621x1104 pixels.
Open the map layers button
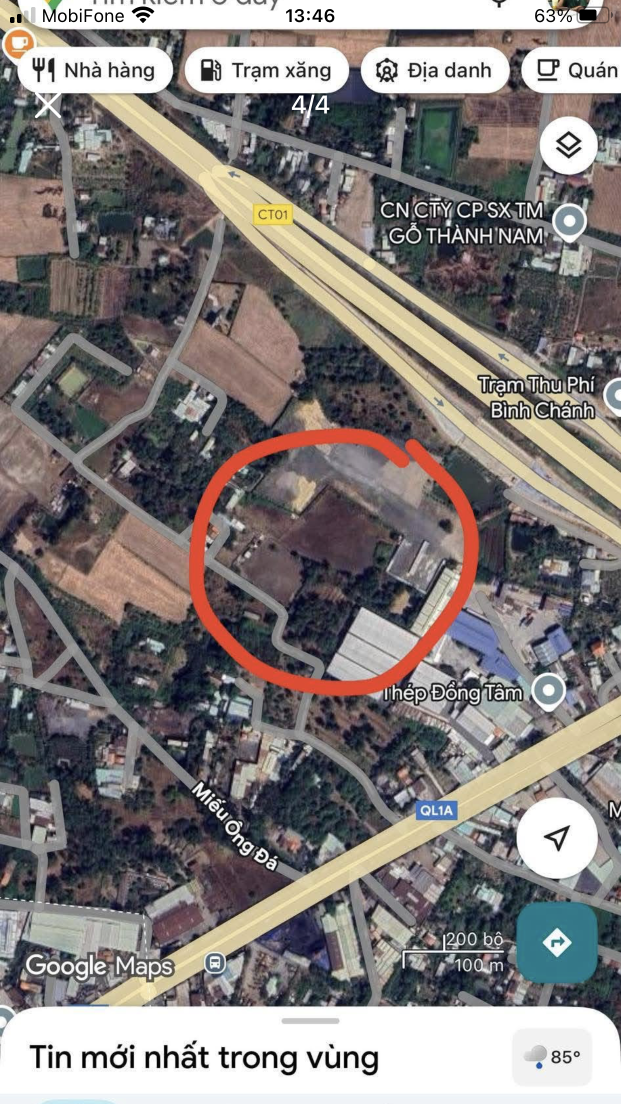568,146
